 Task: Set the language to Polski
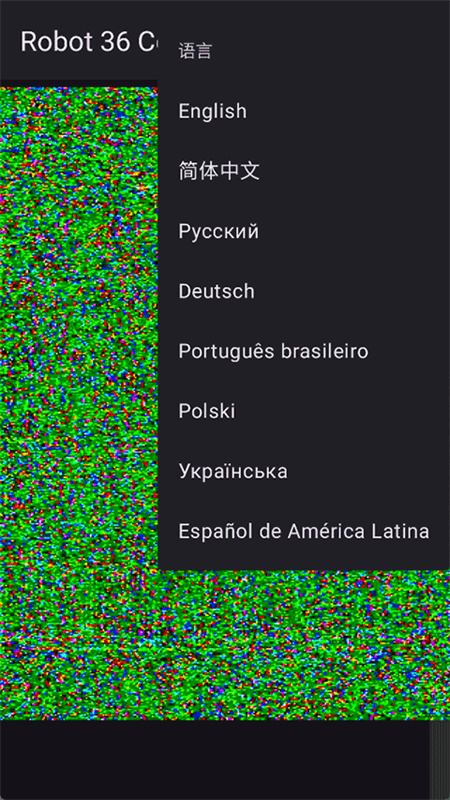point(304,411)
